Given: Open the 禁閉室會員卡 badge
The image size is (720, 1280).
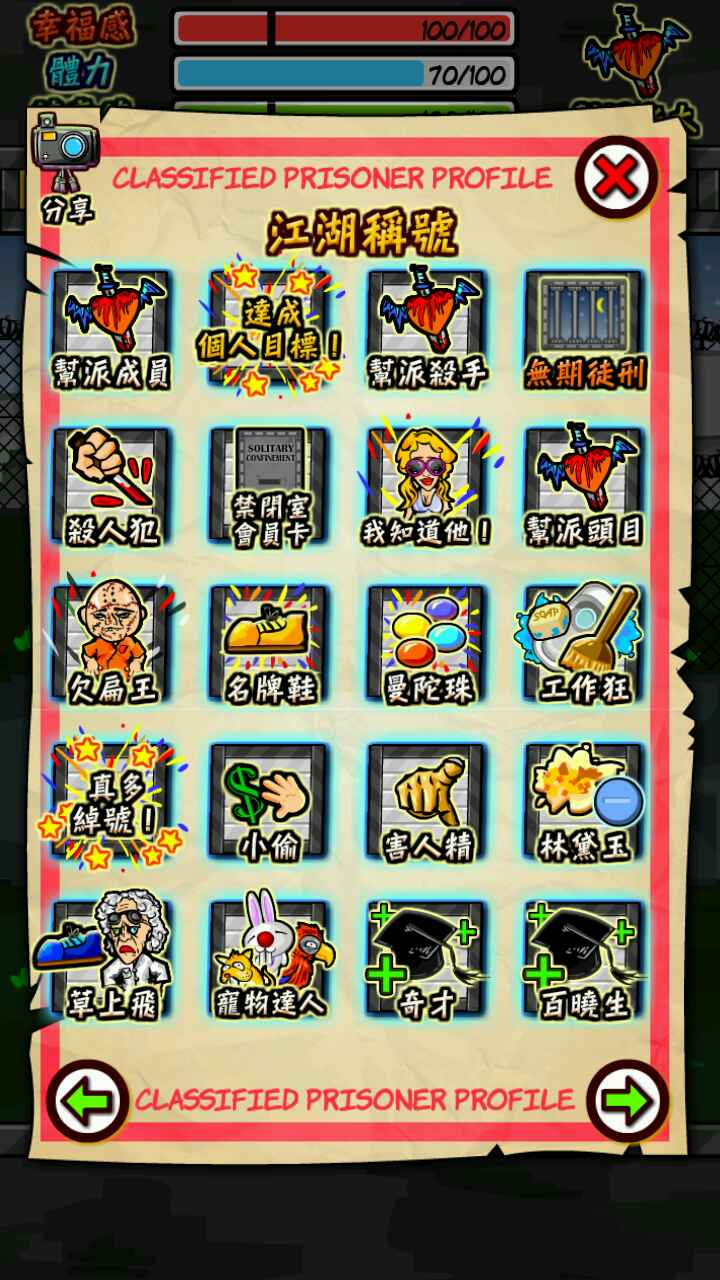Looking at the screenshot, I should 269,486.
